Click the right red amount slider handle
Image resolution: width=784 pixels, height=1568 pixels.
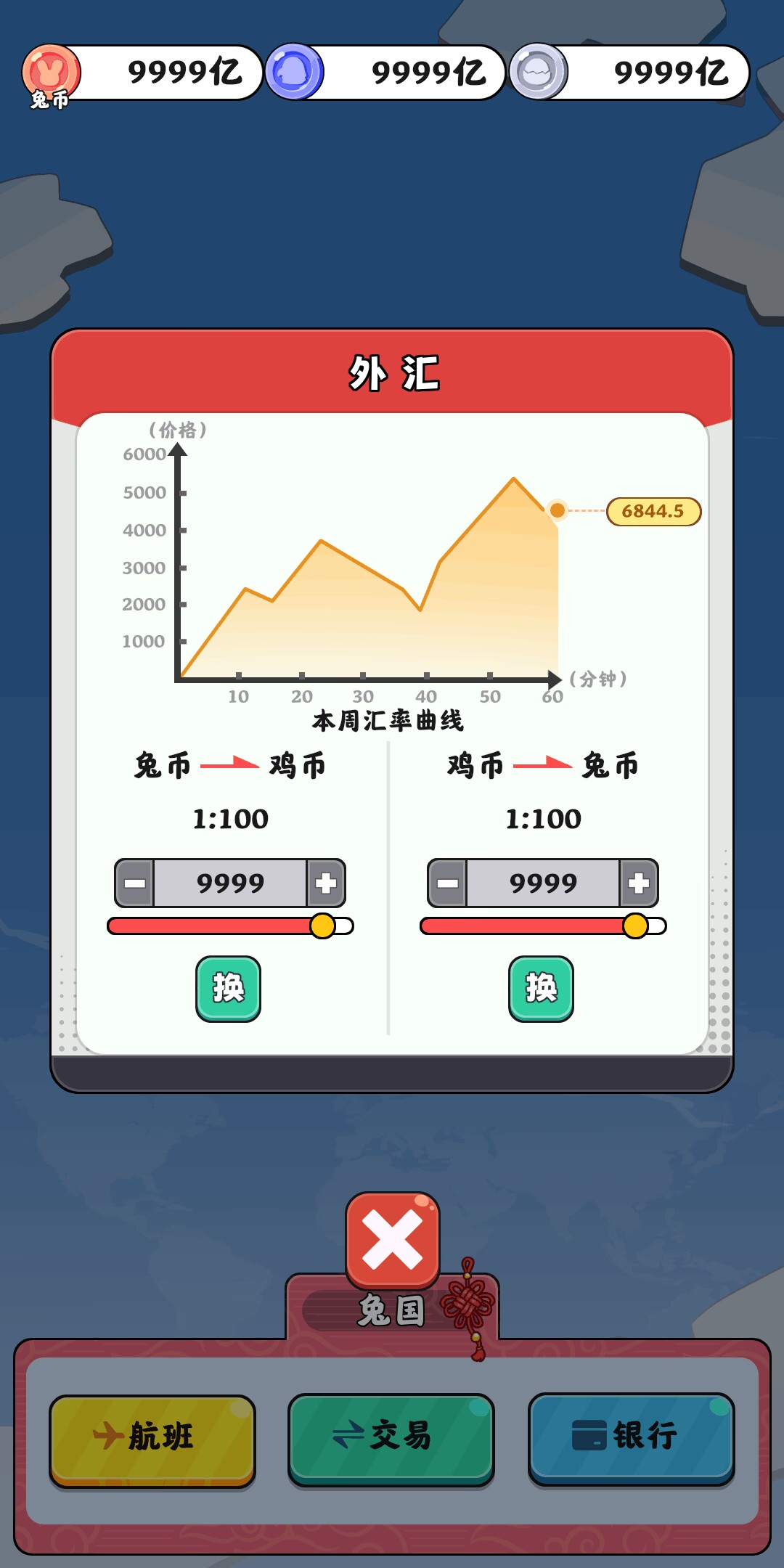click(637, 925)
